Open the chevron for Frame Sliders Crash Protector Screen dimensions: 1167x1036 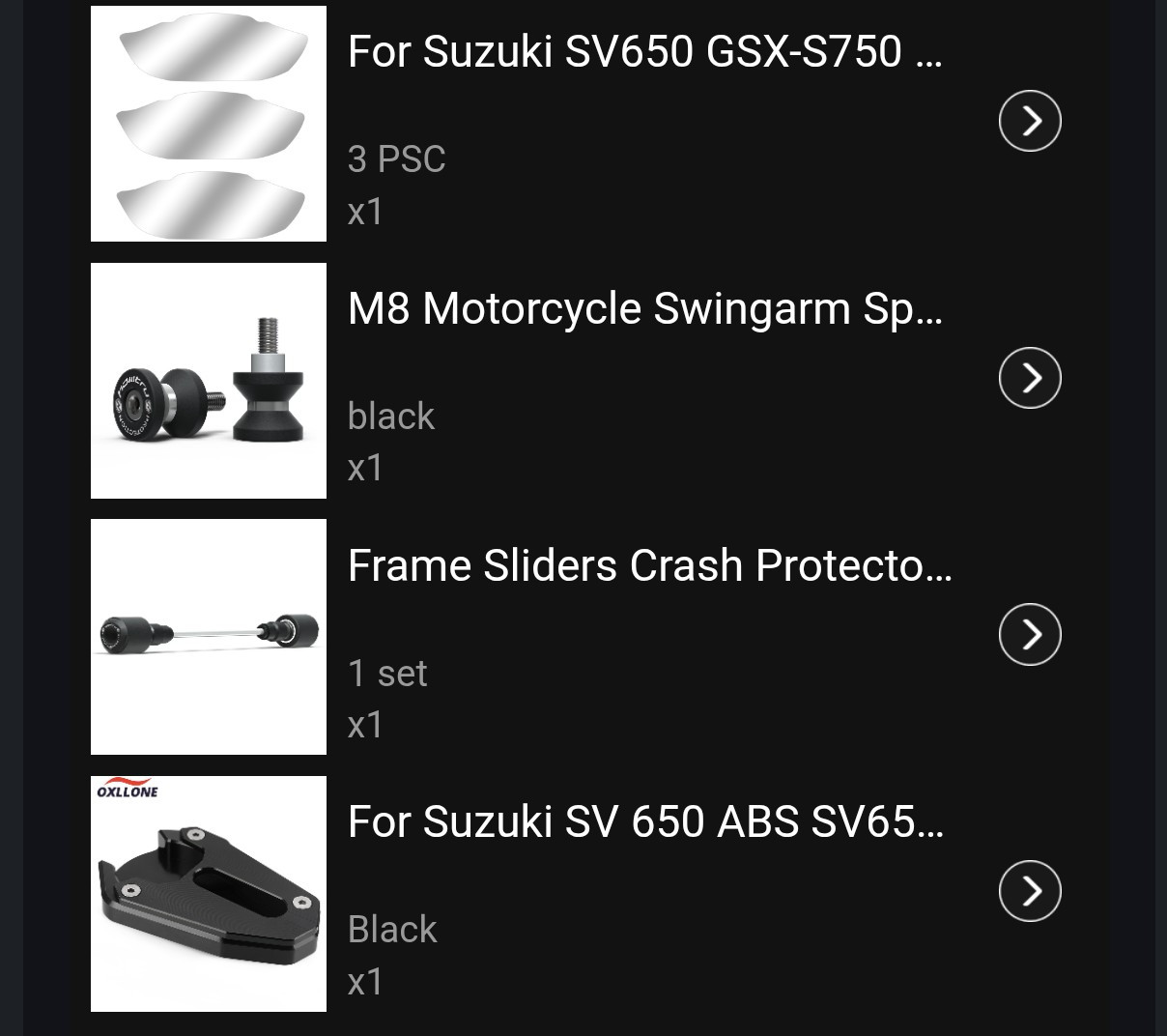tap(1030, 635)
